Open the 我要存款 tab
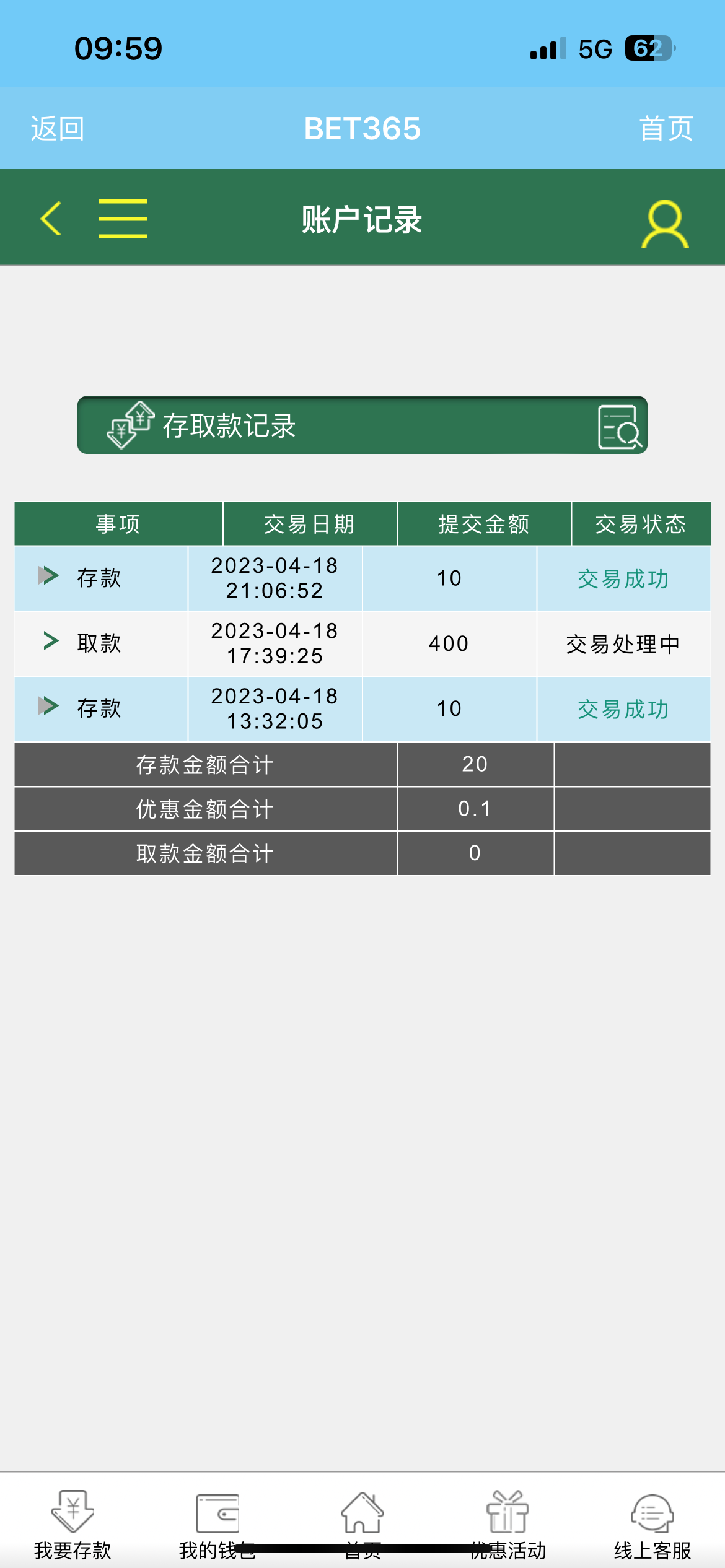The width and height of the screenshot is (725, 1568). pos(72,1523)
